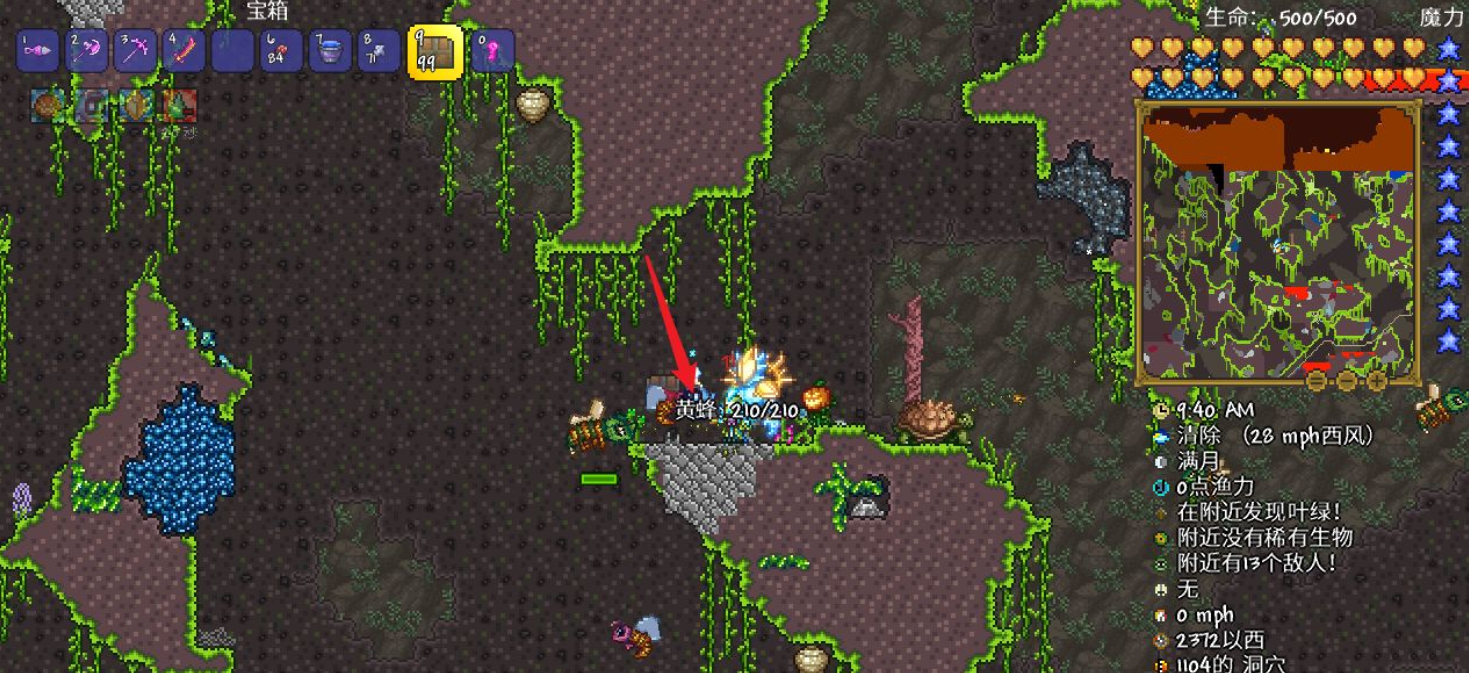
Task: Select hotbar slot 6 with 84 items
Action: 282,50
